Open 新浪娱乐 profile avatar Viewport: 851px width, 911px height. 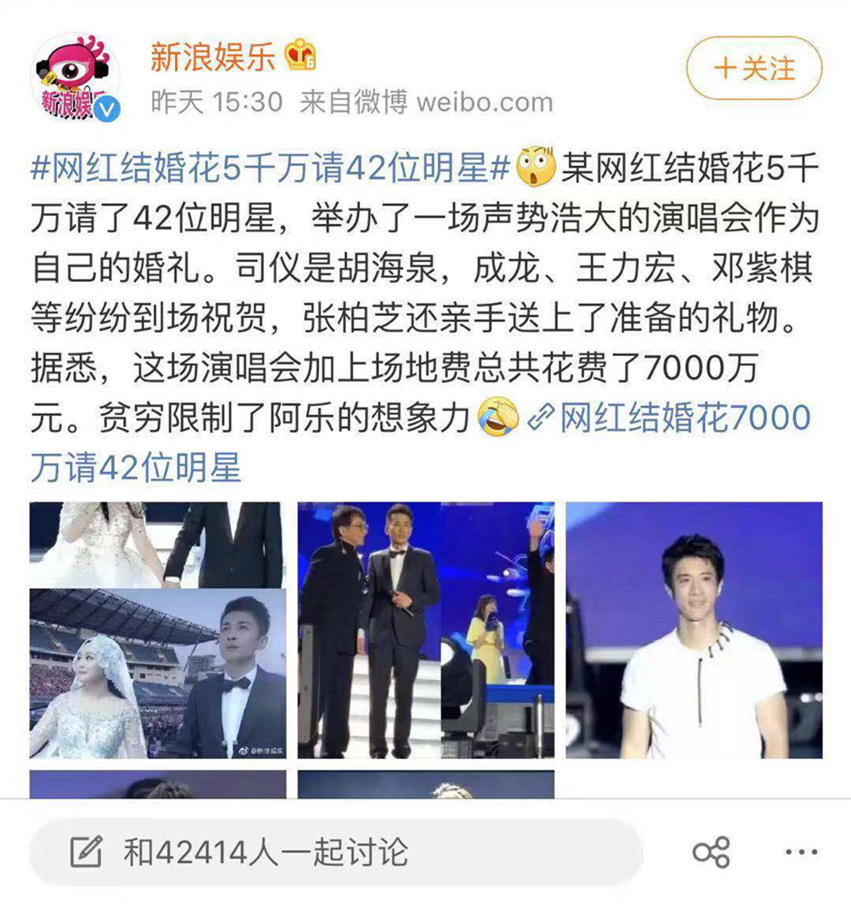point(79,76)
